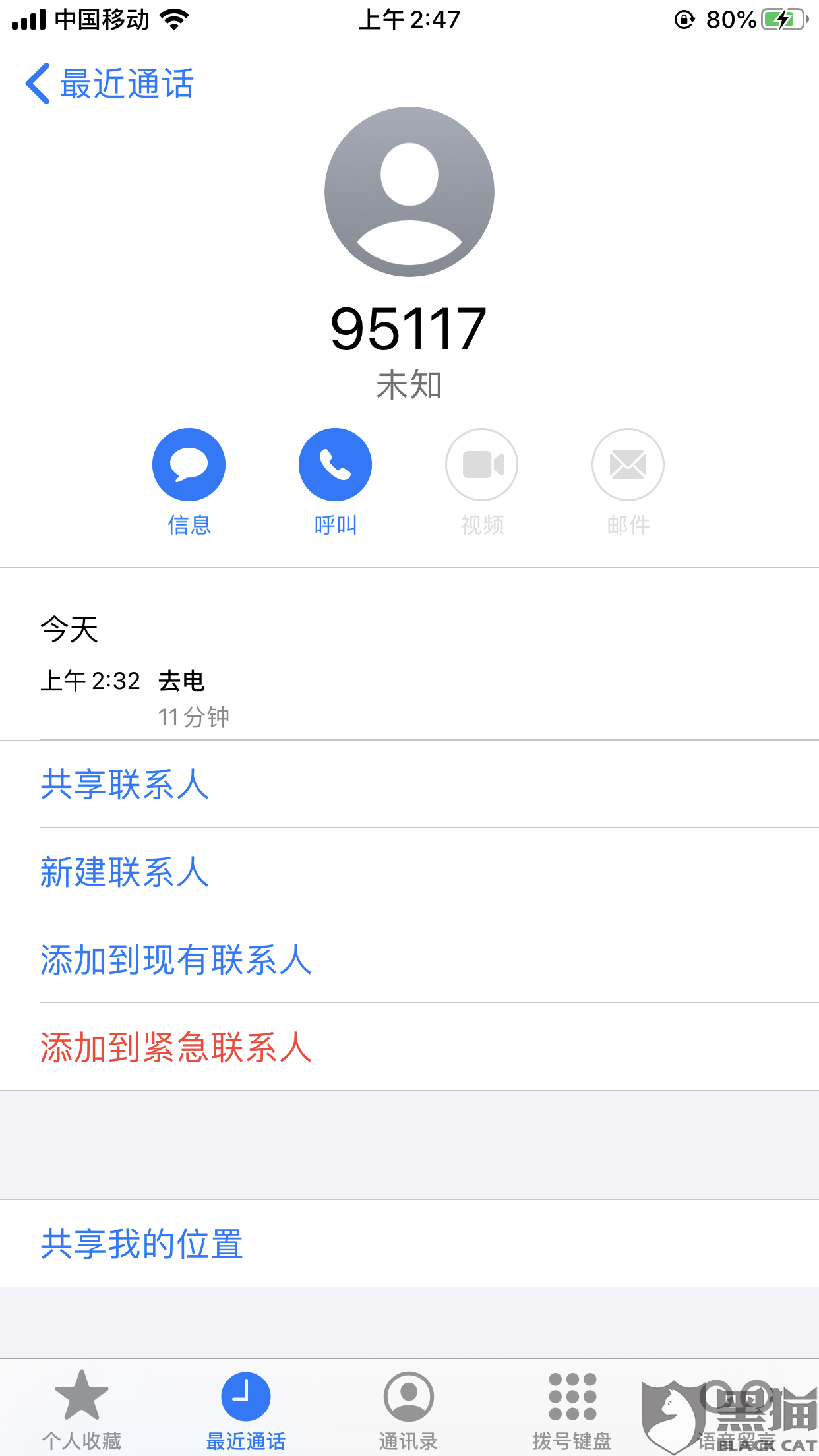Screen dimensions: 819x1456
Task: Create contact via 新建联系人
Action: [125, 872]
